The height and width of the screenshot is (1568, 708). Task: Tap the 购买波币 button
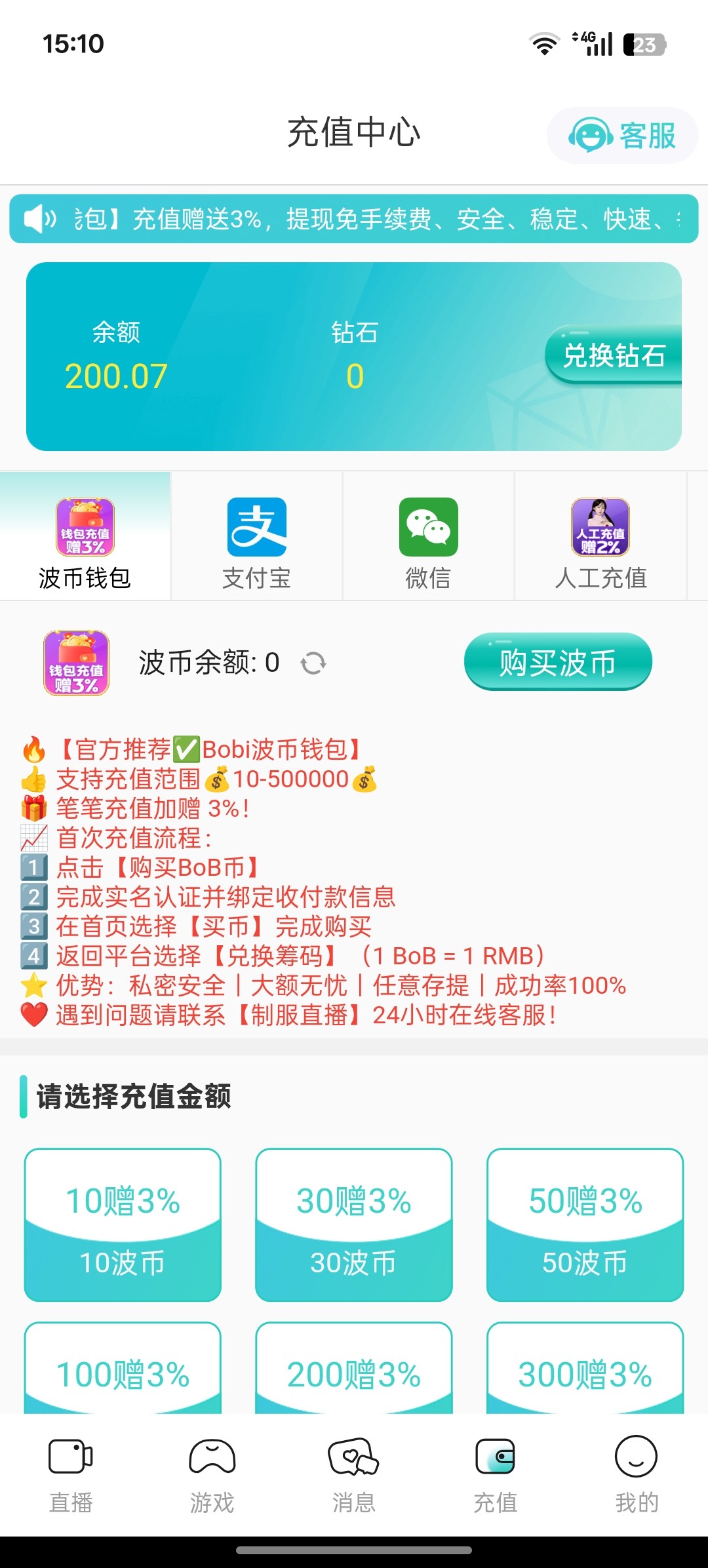point(558,662)
